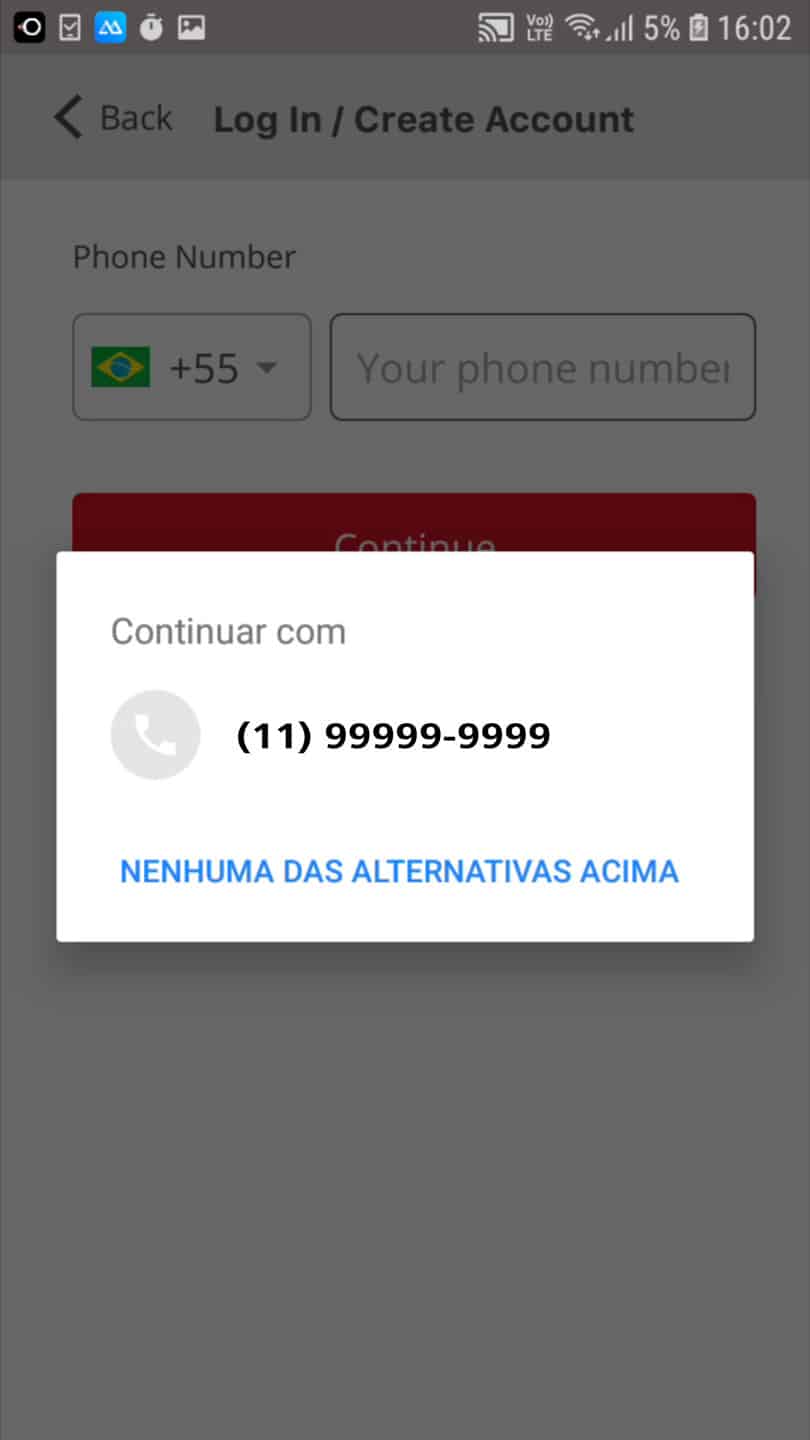
Task: Open the +55 country code dropdown
Action: [x=192, y=367]
